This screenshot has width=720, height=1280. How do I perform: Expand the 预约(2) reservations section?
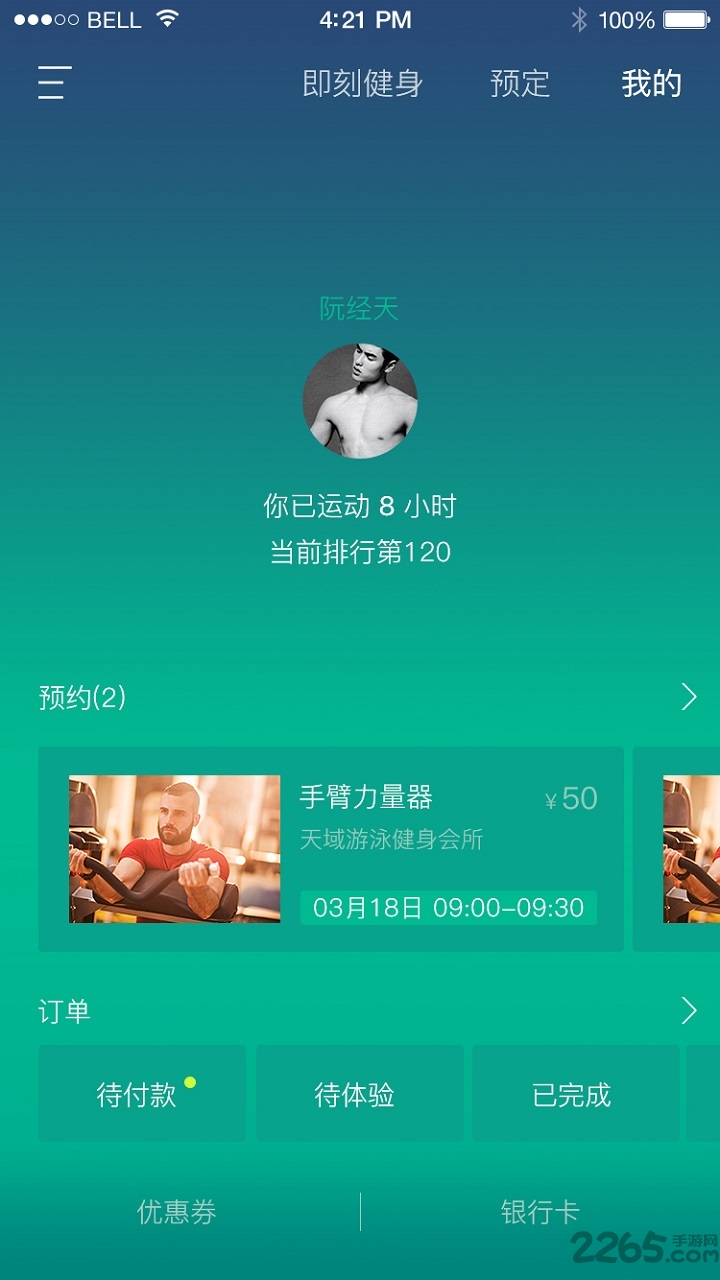pos(686,695)
